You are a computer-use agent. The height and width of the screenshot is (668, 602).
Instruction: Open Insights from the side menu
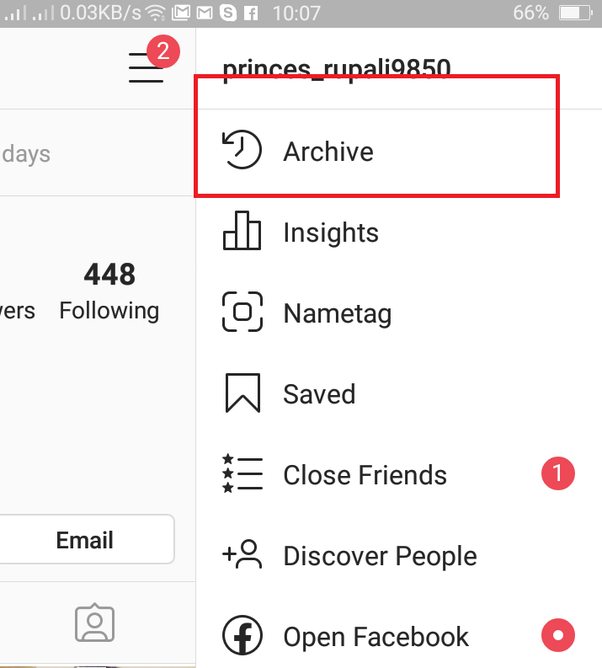(x=330, y=233)
